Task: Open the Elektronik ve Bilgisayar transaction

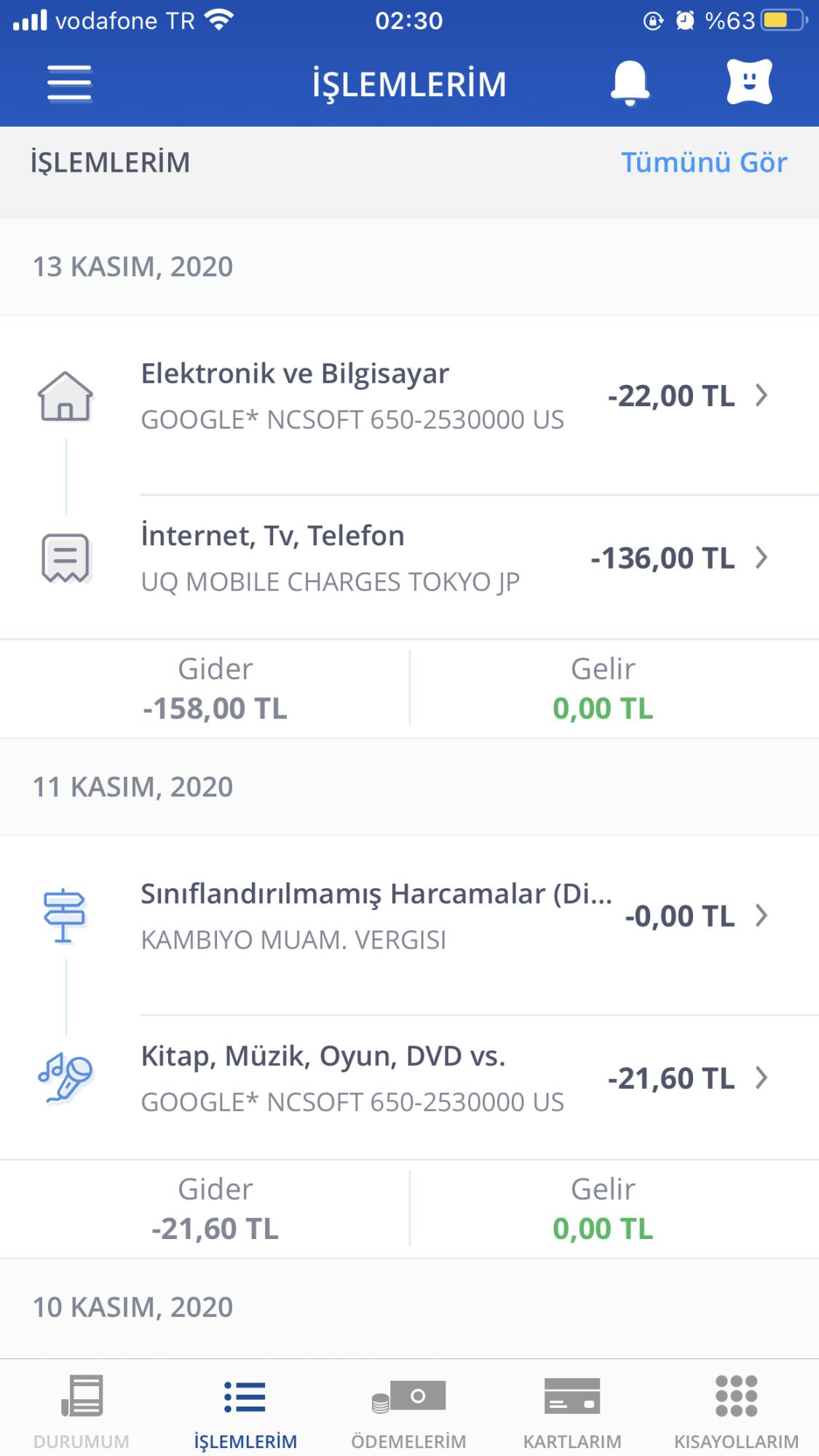Action: [409, 397]
